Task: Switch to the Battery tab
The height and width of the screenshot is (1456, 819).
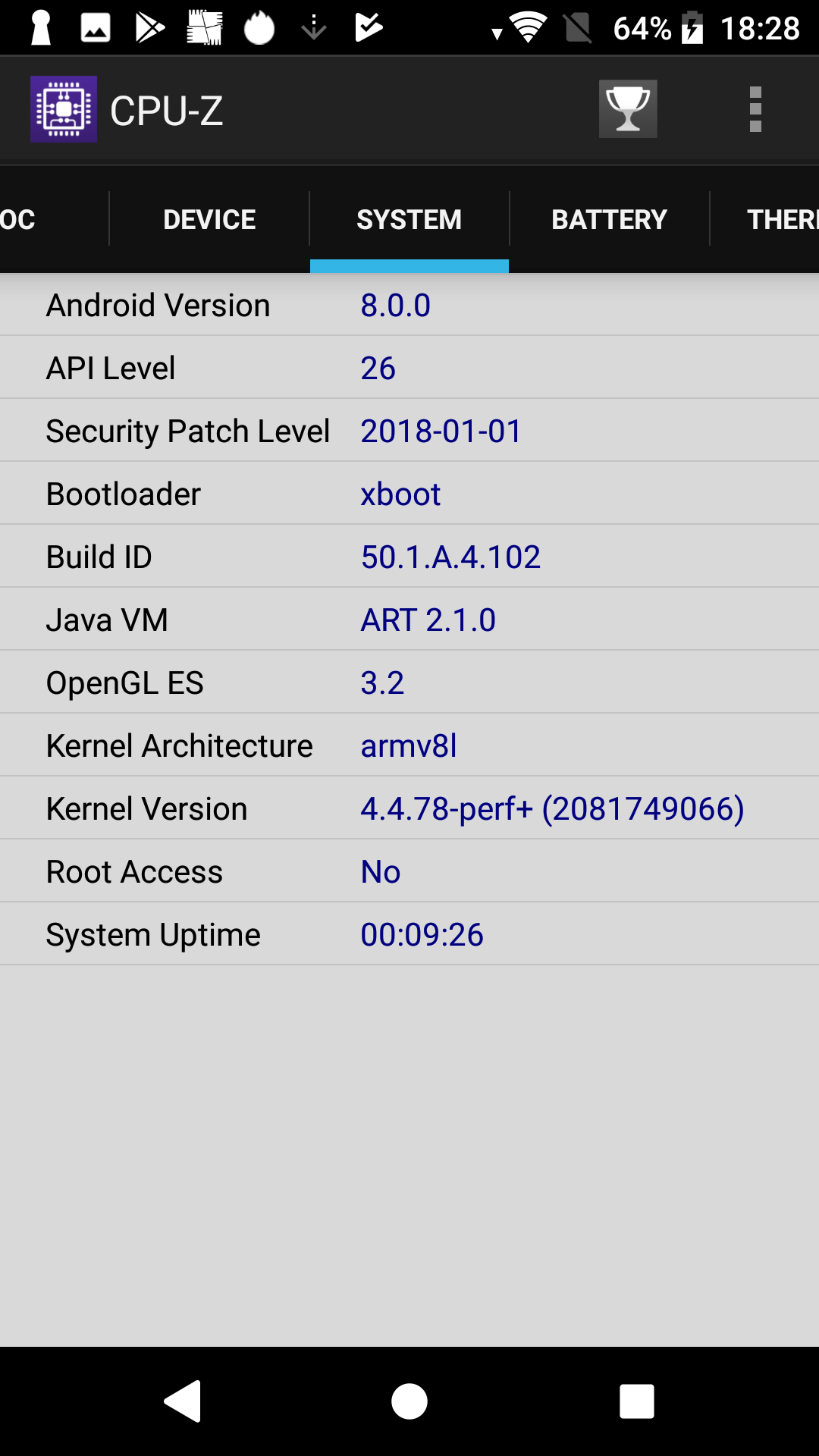Action: point(609,219)
